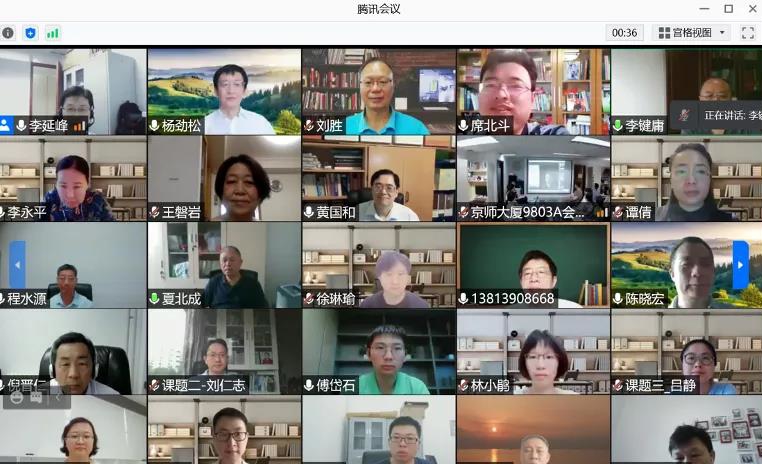The width and height of the screenshot is (762, 464).
Task: Tap the blue security shield icon
Action: point(30,33)
